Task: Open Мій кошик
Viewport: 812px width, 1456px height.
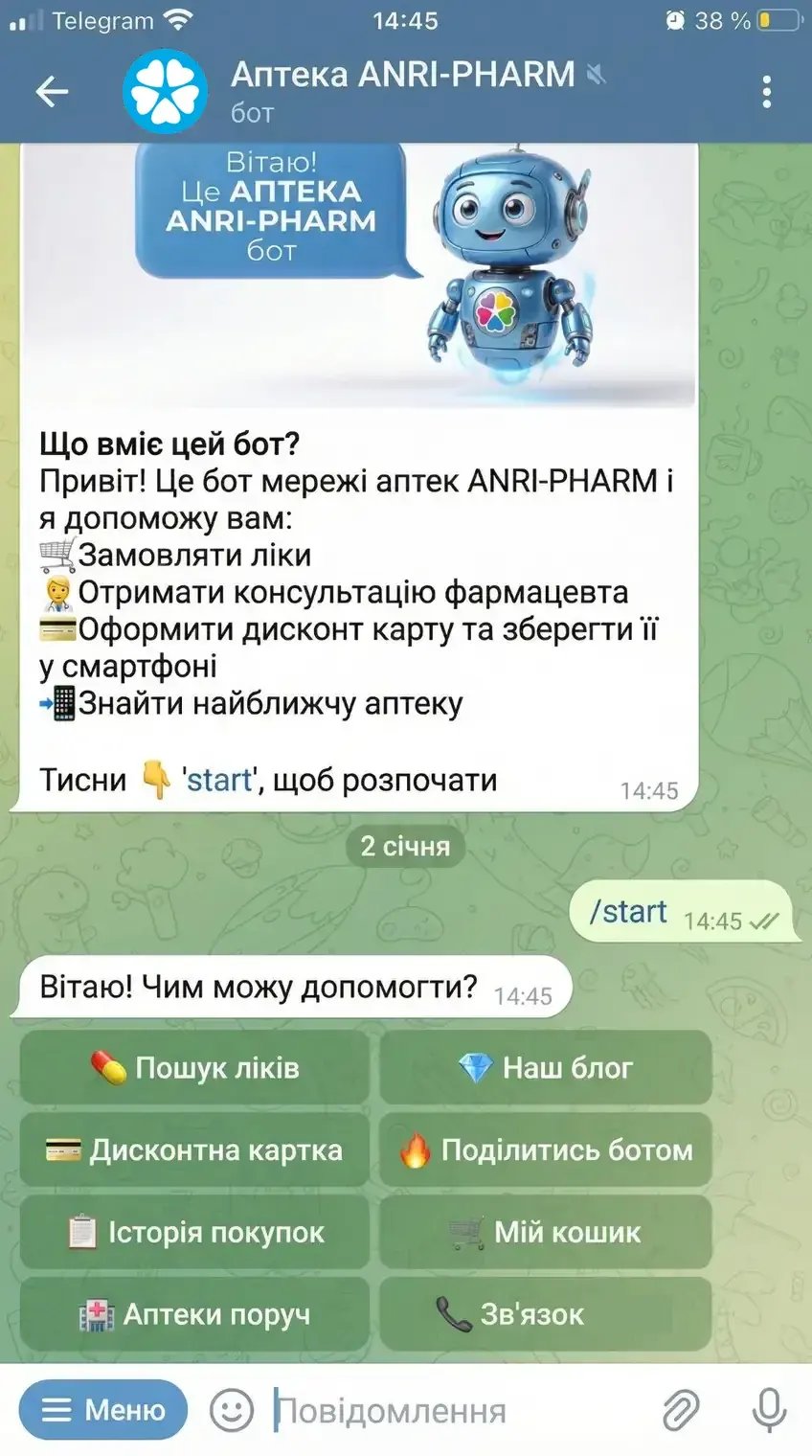Action: [546, 1232]
